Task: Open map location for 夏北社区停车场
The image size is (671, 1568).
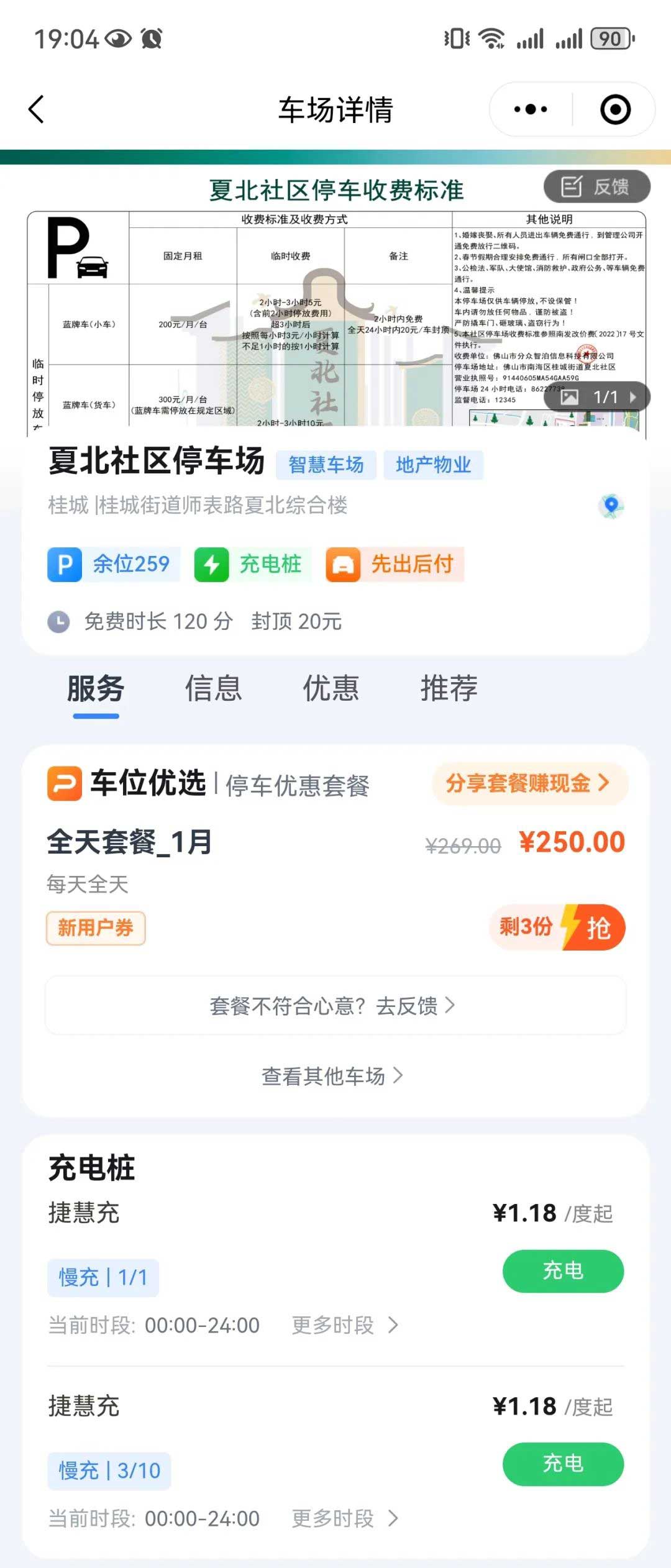Action: click(611, 506)
